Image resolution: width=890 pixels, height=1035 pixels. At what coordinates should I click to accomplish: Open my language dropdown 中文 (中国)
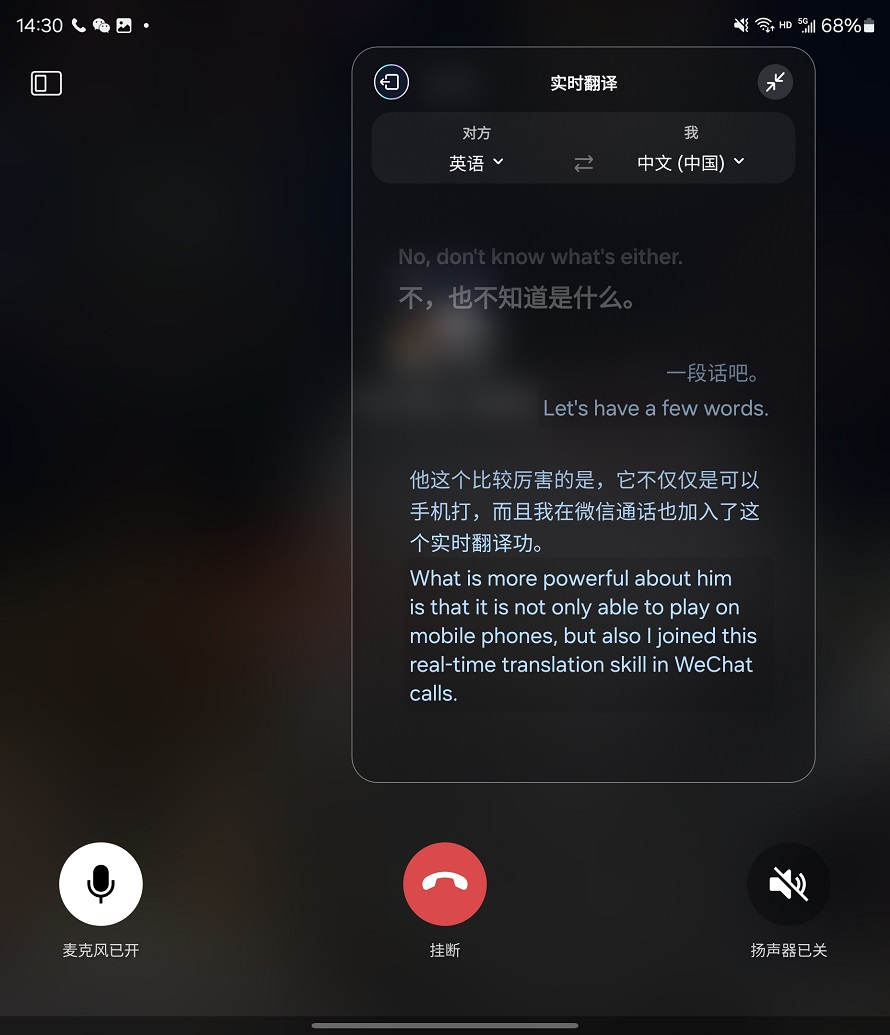point(690,163)
